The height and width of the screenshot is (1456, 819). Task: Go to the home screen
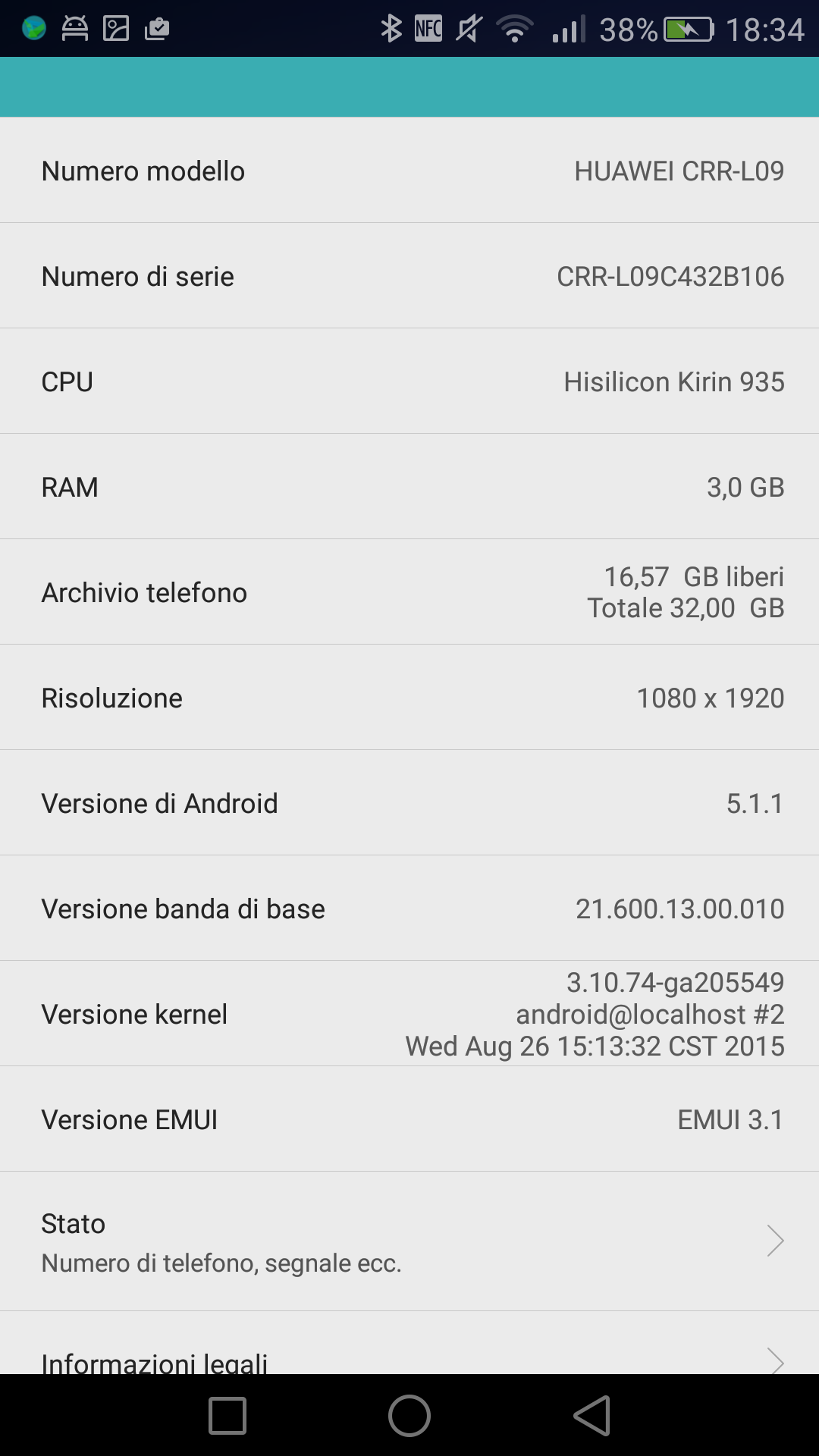pyautogui.click(x=409, y=1415)
